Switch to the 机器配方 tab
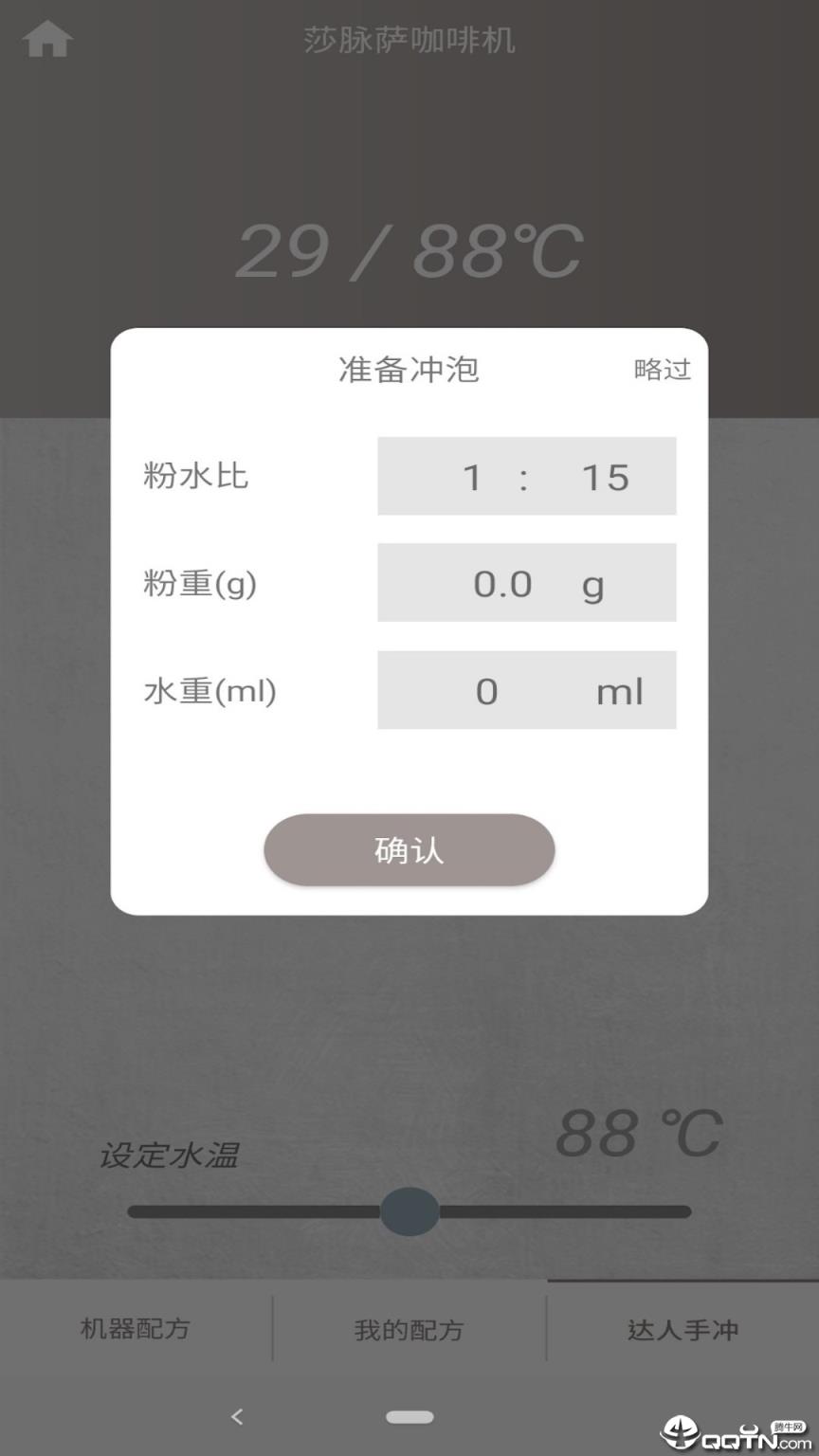819x1456 pixels. tap(136, 1329)
